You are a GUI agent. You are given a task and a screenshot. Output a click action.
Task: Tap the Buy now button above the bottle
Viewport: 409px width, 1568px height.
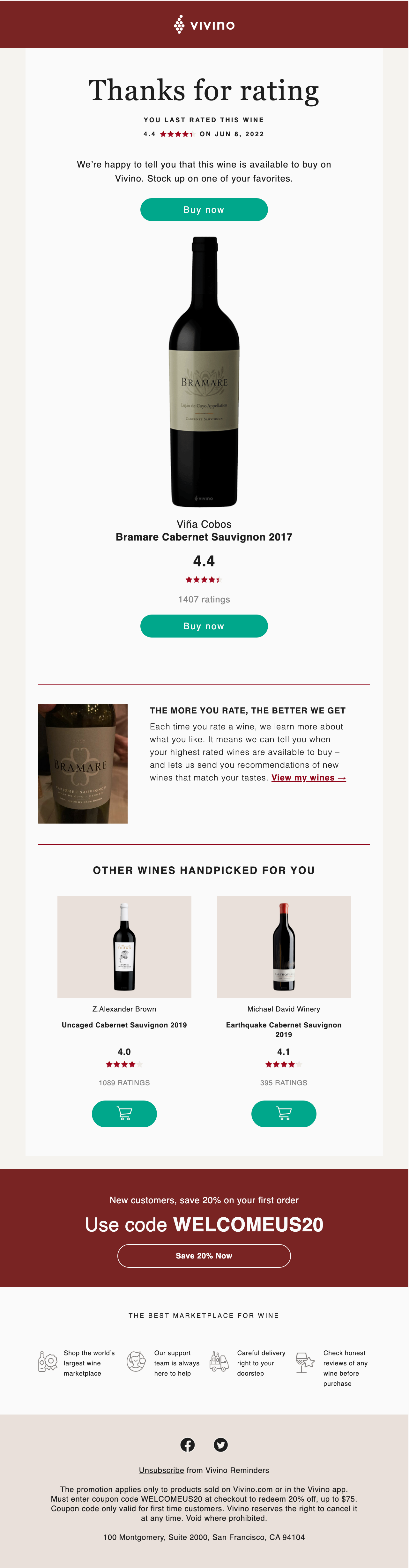(x=204, y=209)
